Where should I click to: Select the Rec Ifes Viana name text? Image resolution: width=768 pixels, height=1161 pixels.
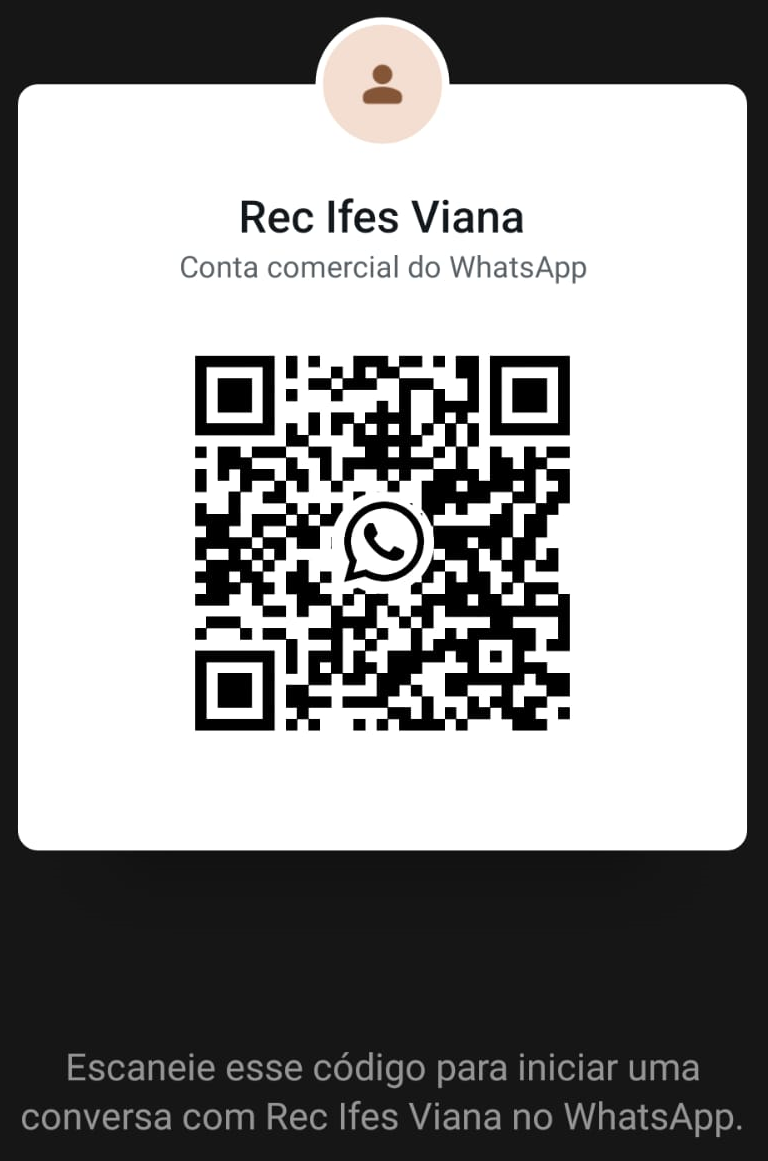383,216
